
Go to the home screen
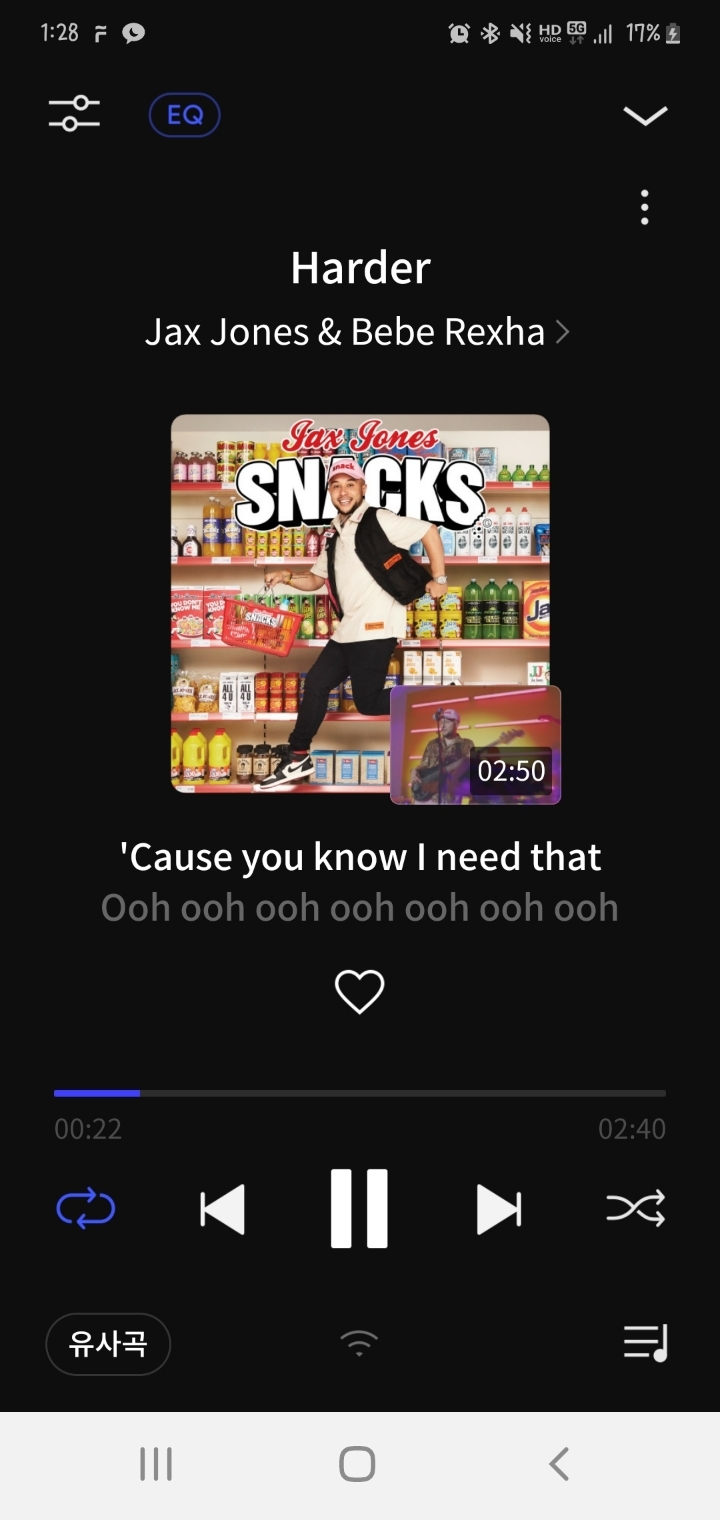click(357, 1464)
